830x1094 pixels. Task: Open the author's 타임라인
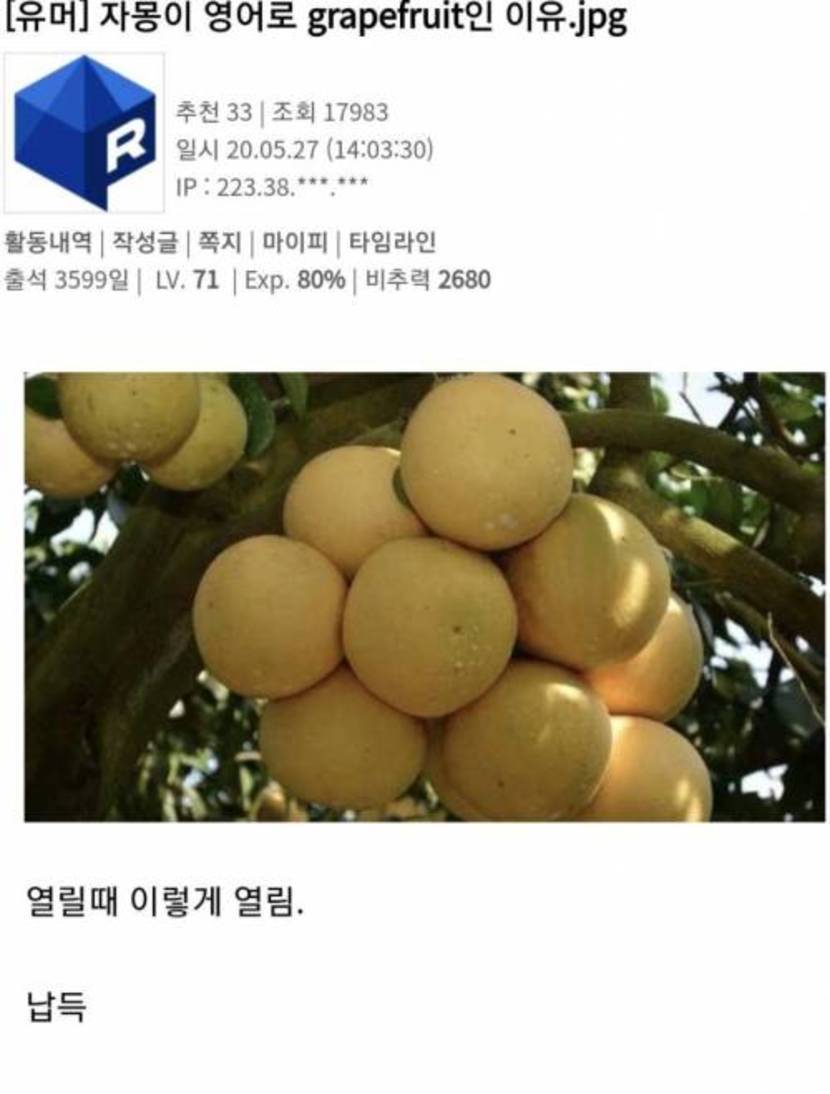391,243
